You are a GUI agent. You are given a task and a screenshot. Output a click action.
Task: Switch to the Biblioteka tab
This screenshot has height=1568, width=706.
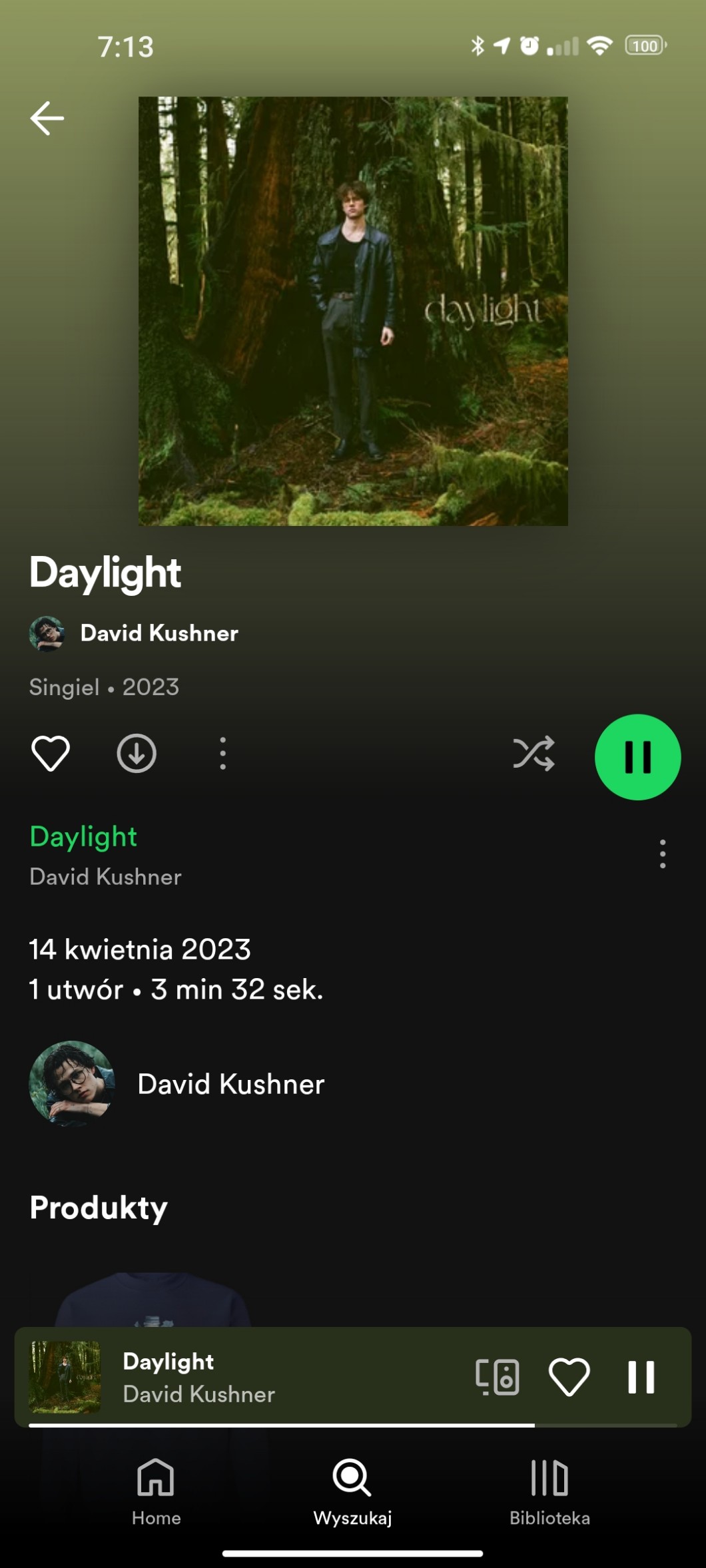549,1491
